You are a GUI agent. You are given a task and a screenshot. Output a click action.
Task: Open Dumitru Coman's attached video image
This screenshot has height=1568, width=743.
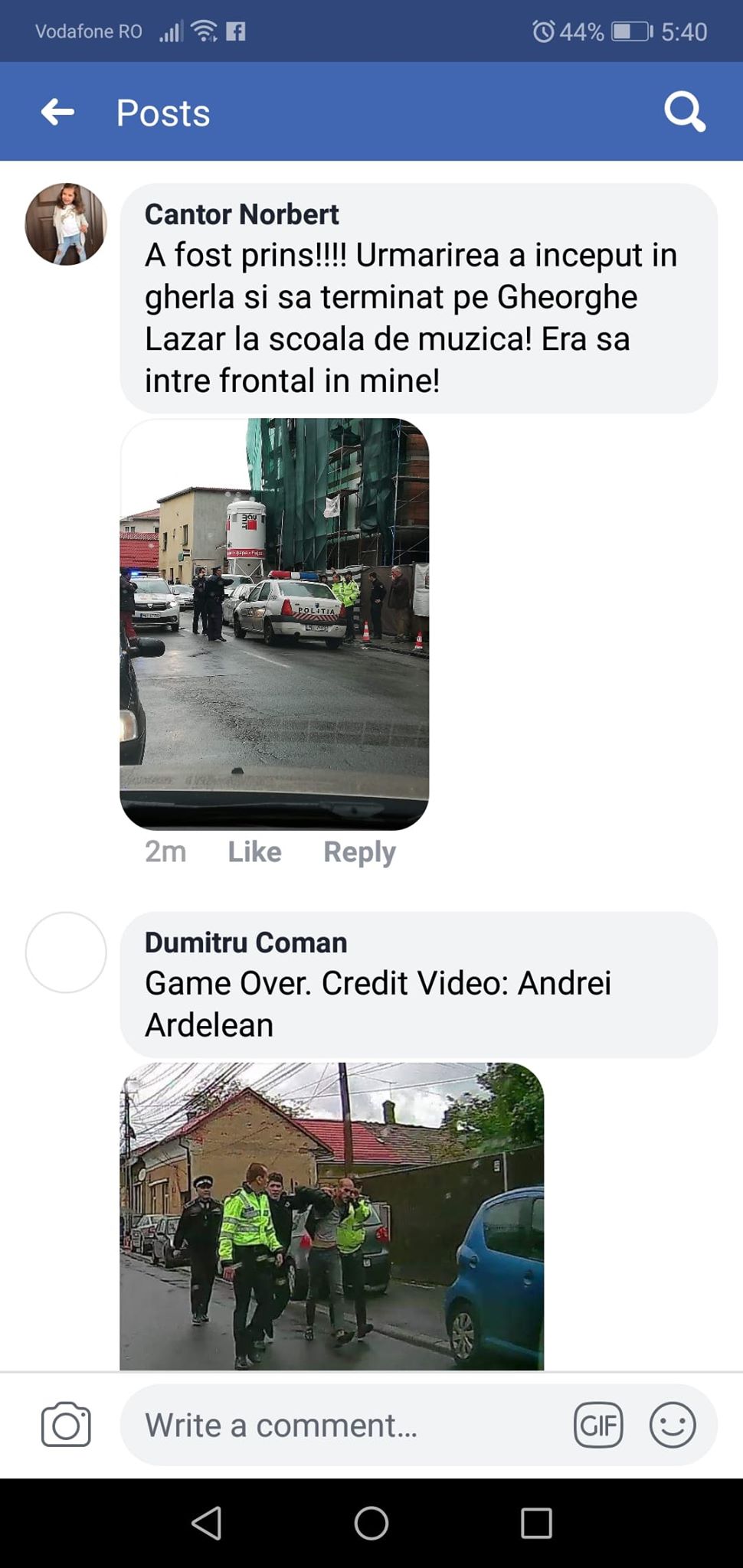[332, 1215]
